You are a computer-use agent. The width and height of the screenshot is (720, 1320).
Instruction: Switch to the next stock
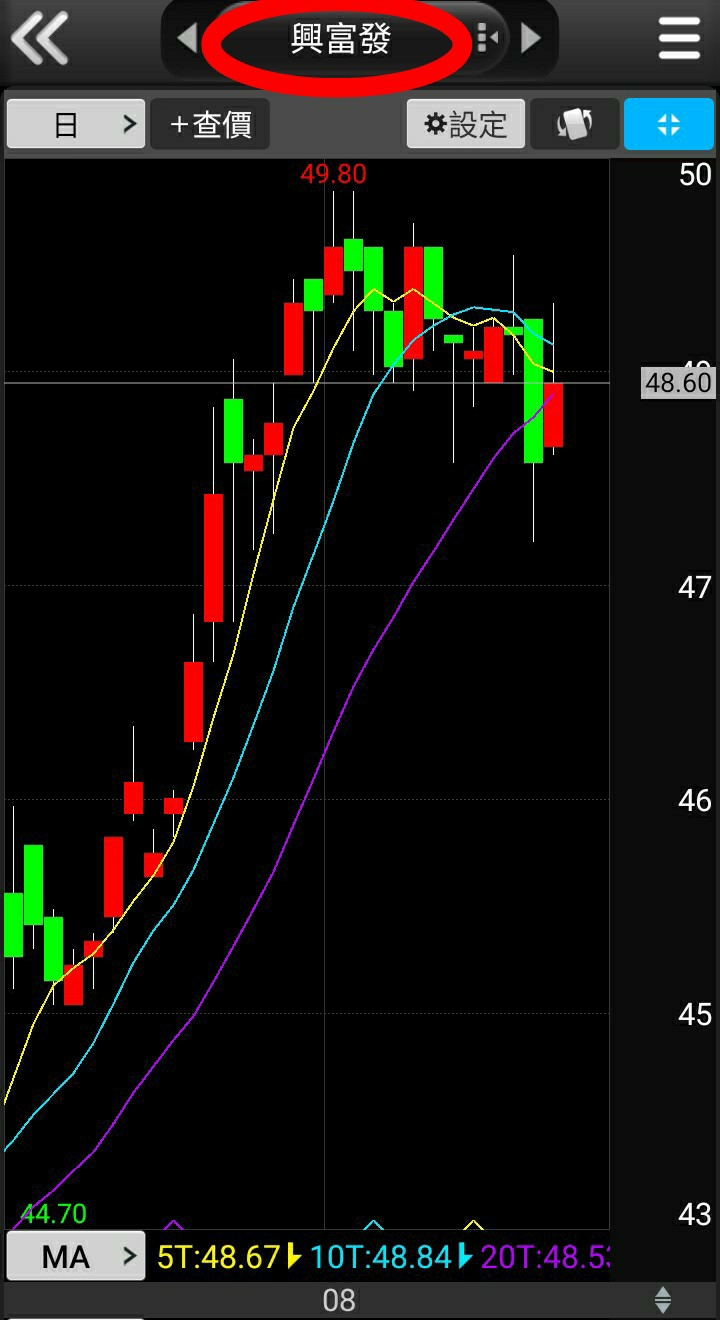point(531,39)
